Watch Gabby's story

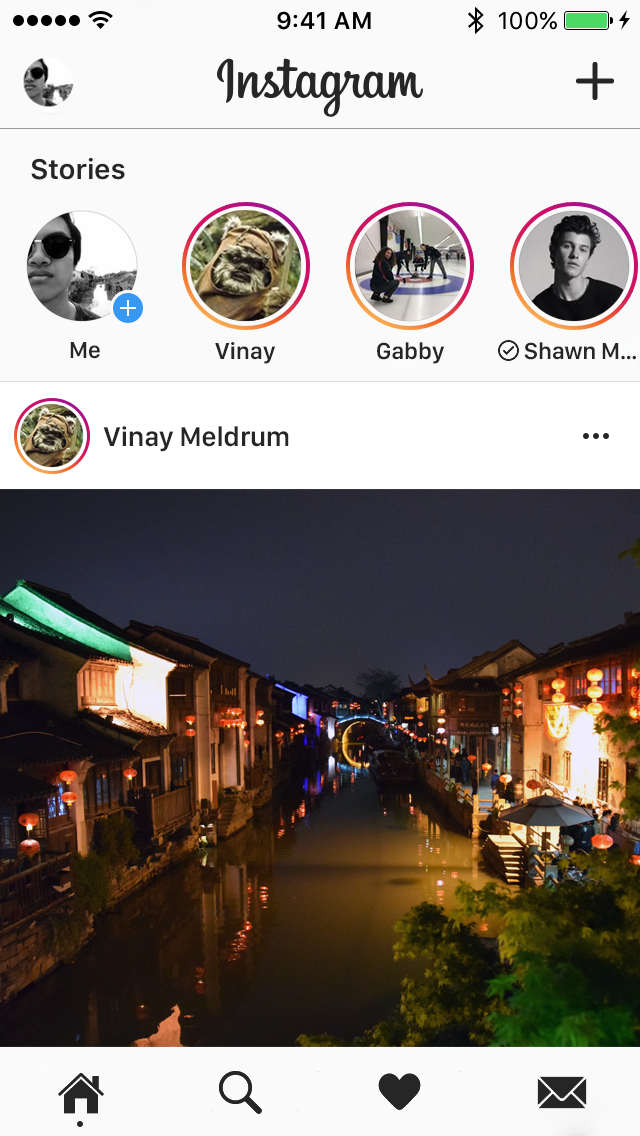[x=410, y=267]
